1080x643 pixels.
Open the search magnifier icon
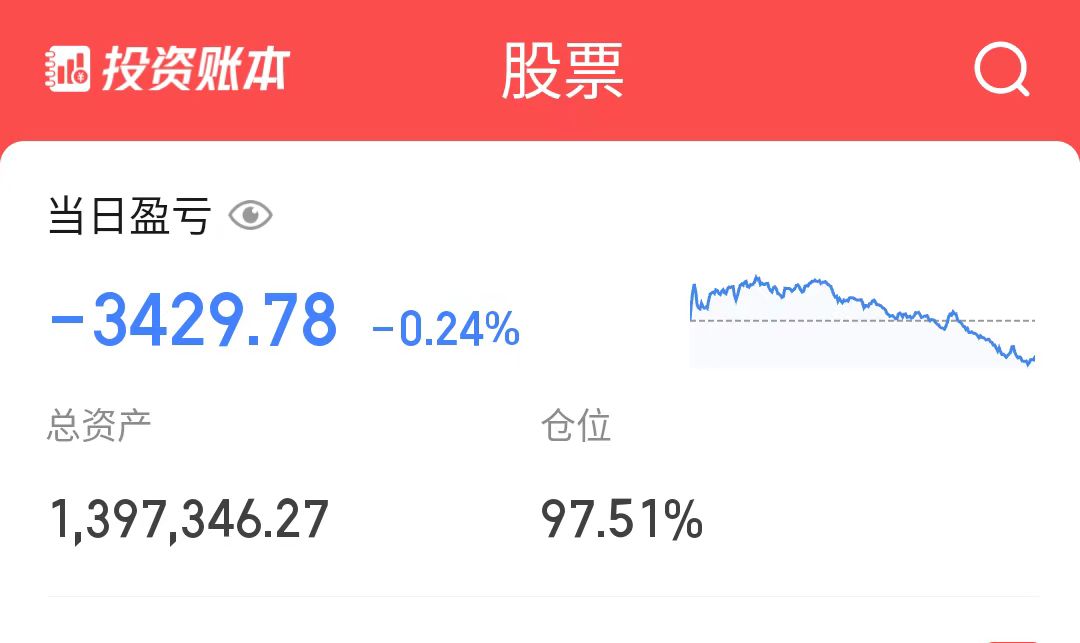(x=1001, y=69)
